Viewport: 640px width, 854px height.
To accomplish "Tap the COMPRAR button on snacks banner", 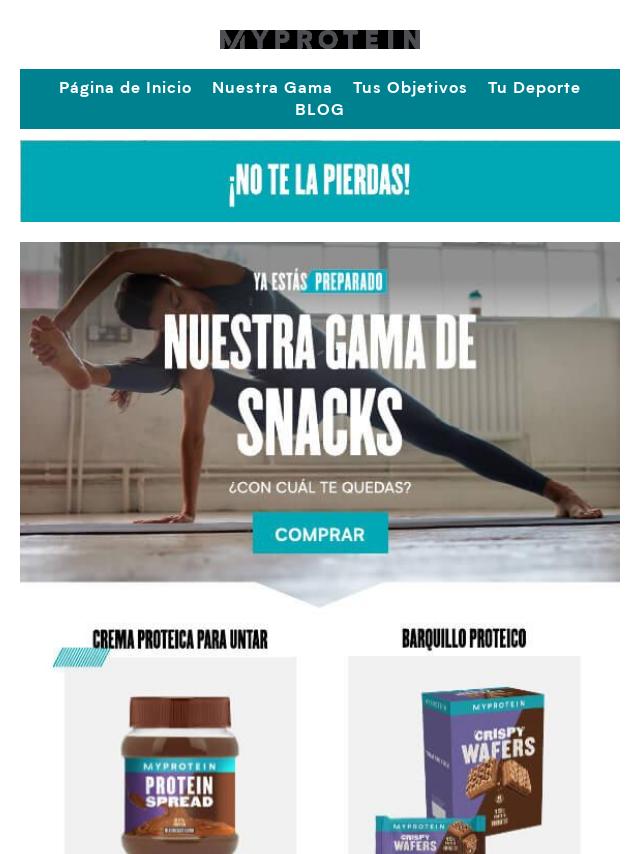I will point(320,534).
